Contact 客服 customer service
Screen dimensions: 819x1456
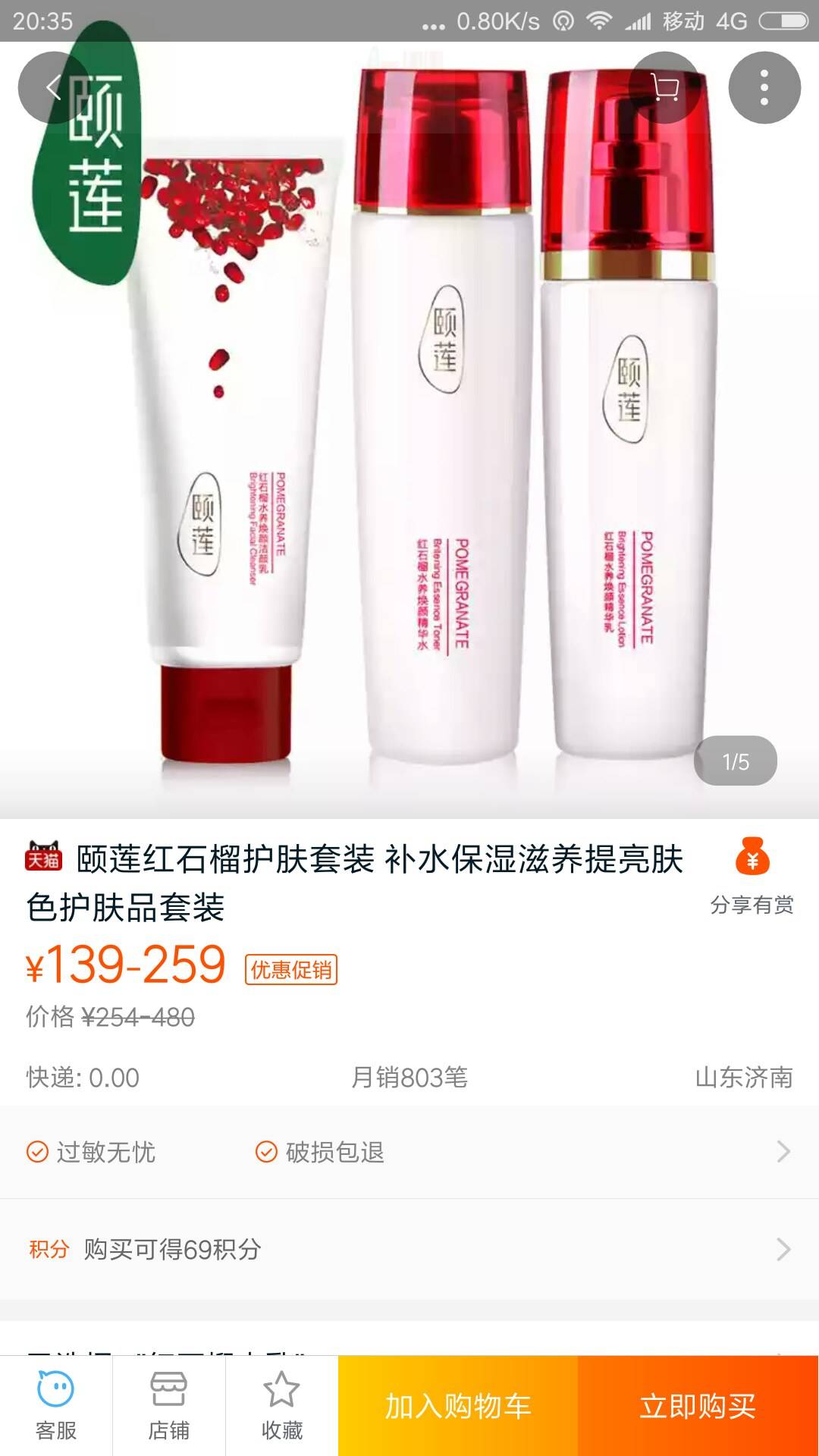pos(56,1405)
